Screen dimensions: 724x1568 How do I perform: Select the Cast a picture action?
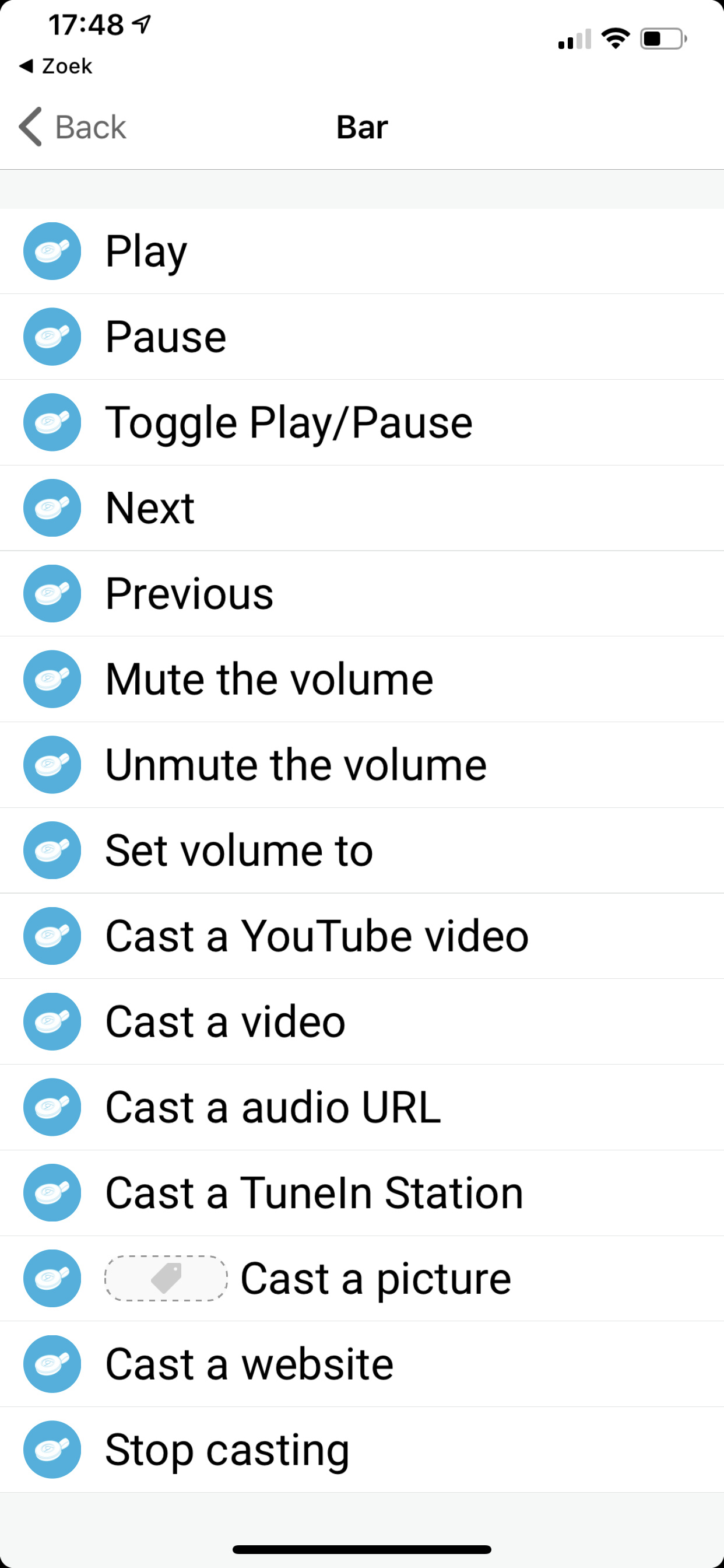(x=375, y=1278)
